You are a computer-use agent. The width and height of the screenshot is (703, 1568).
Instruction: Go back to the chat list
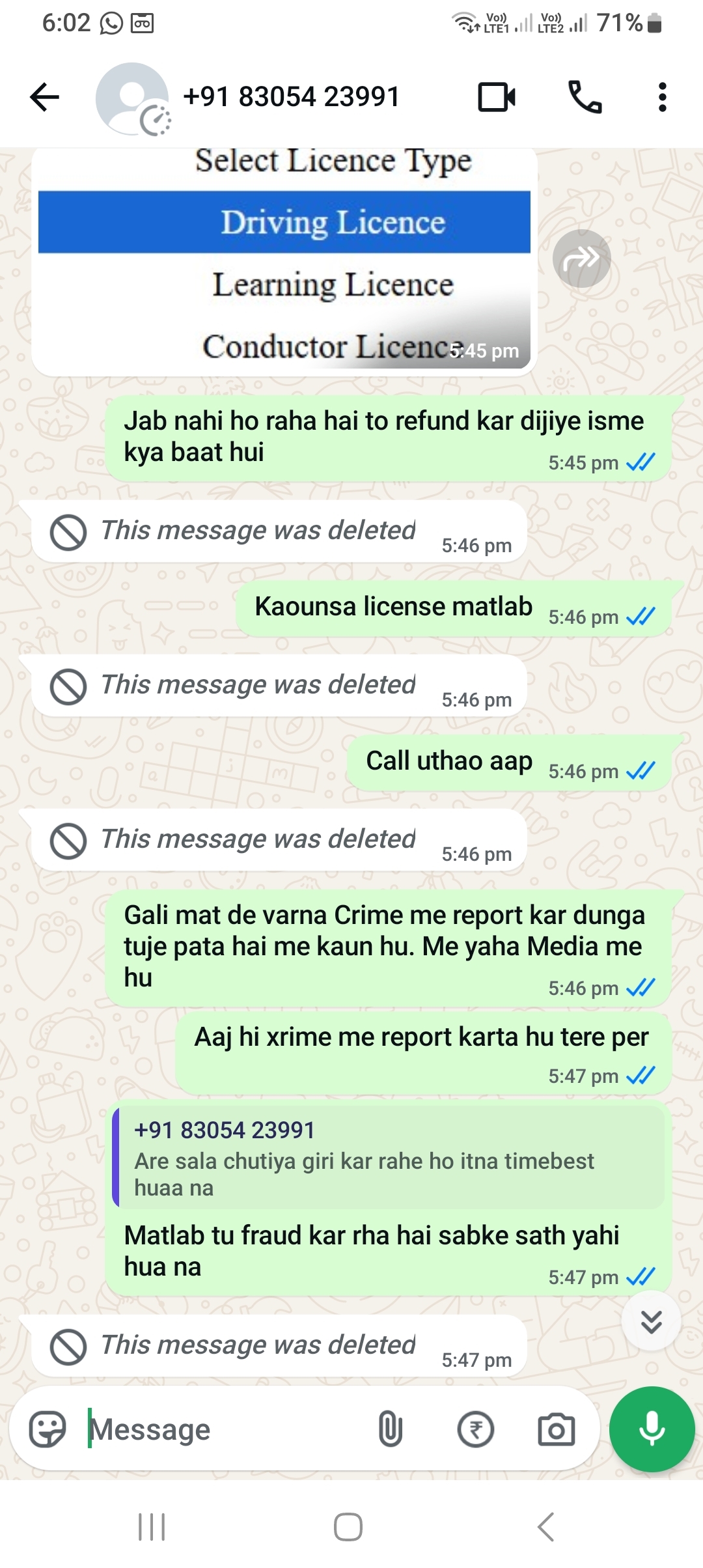point(45,98)
